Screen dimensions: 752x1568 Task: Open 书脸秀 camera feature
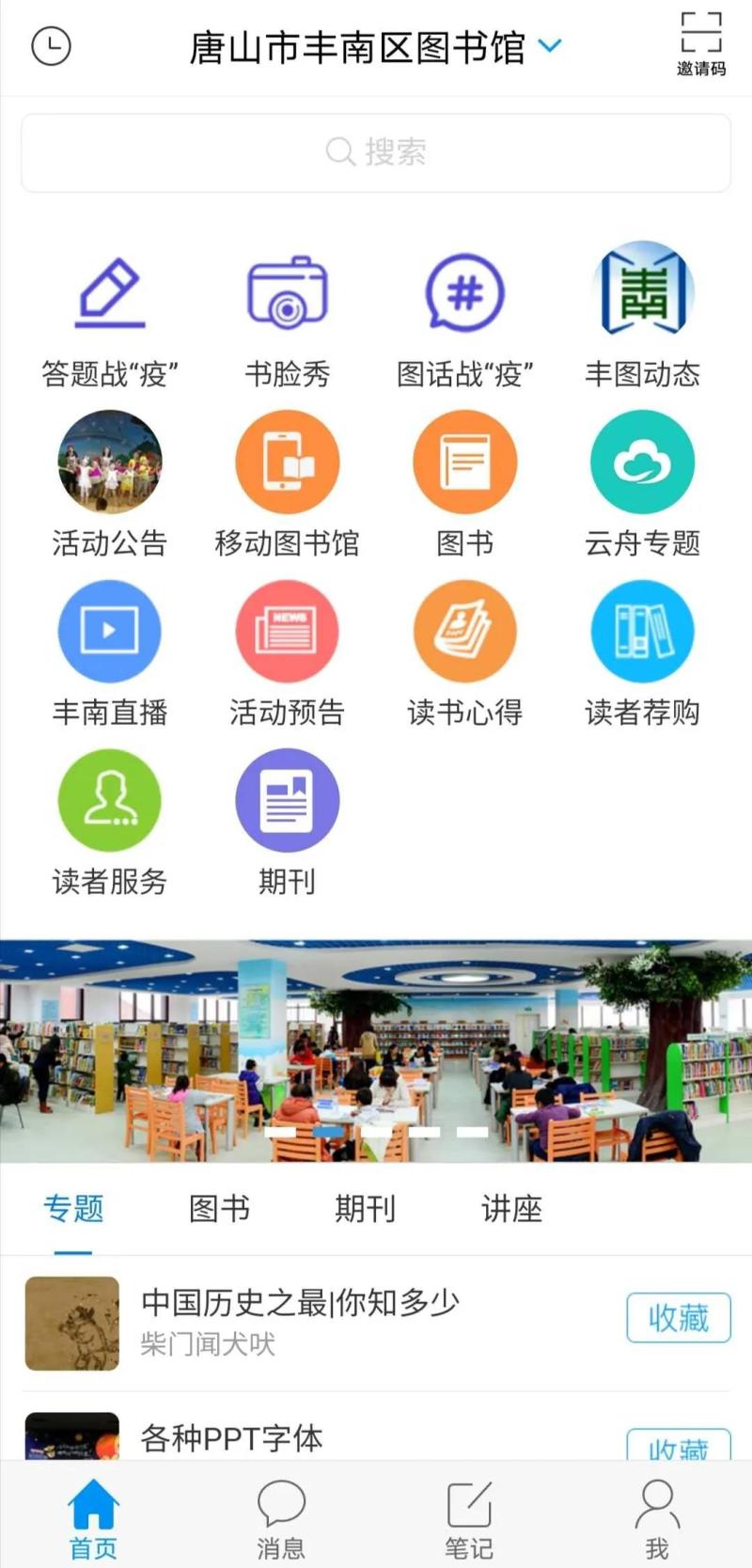pos(287,320)
